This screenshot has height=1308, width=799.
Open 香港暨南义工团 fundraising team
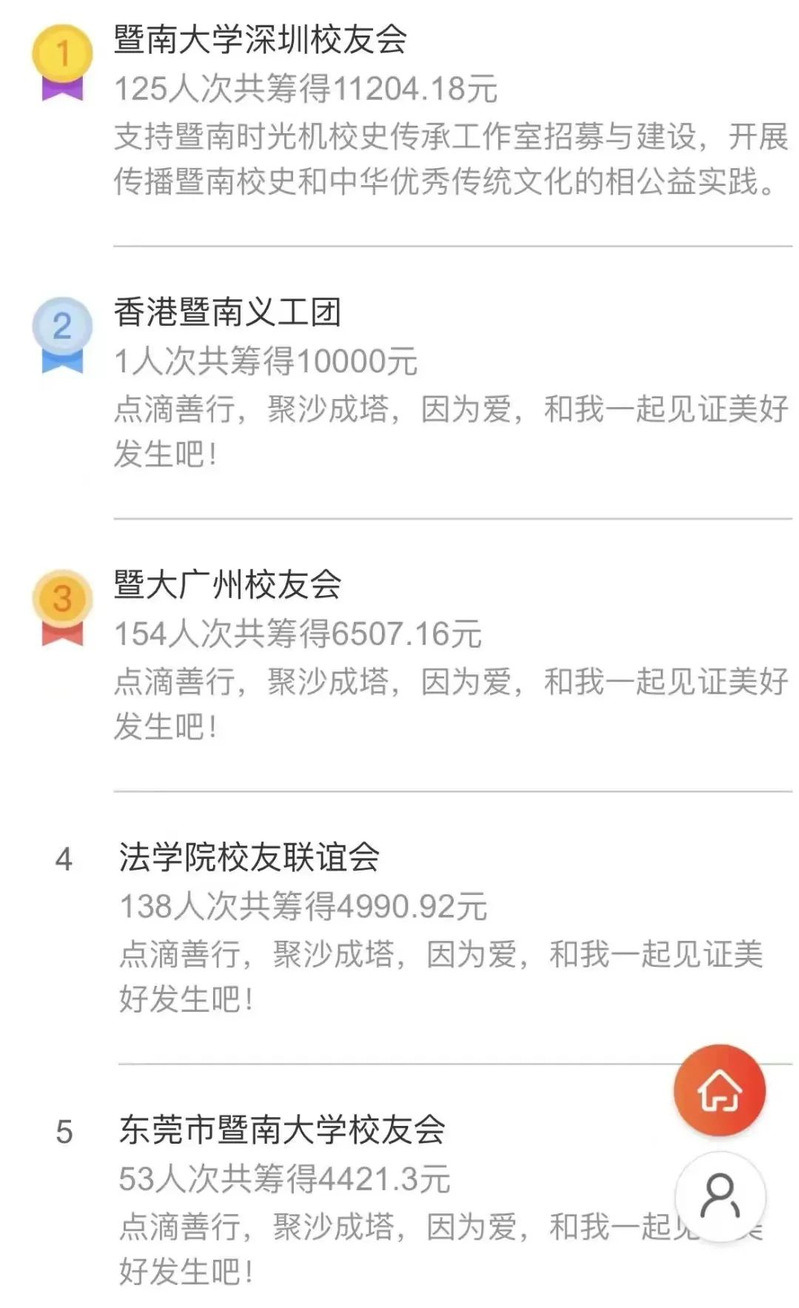point(400,383)
